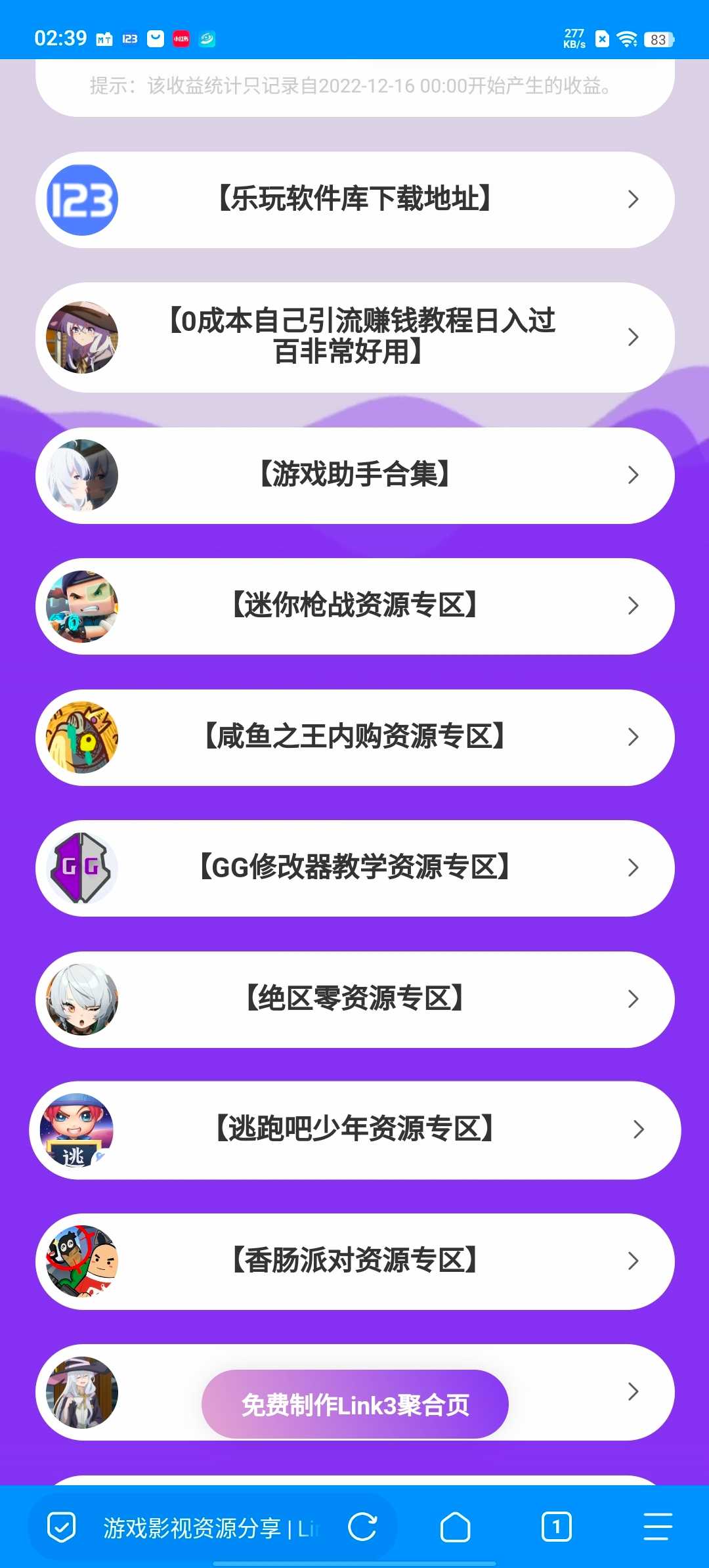
Task: Open 咸鱼之王内购资源专区
Action: 354,737
